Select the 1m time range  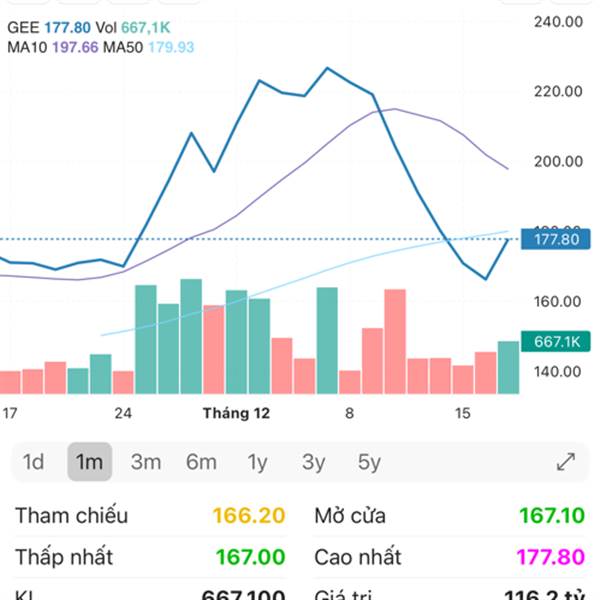tap(90, 462)
